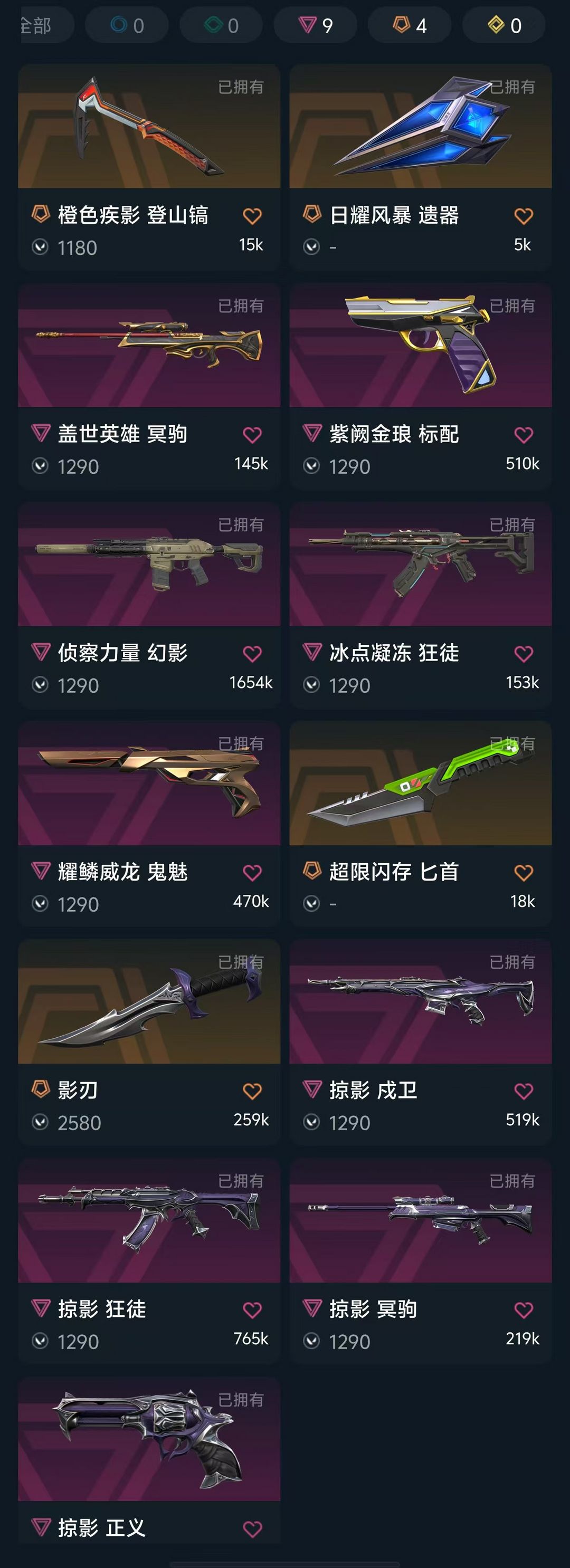This screenshot has width=570, height=1568.
Task: Open the 侦察力量 幻影 skin card
Action: click(x=149, y=565)
